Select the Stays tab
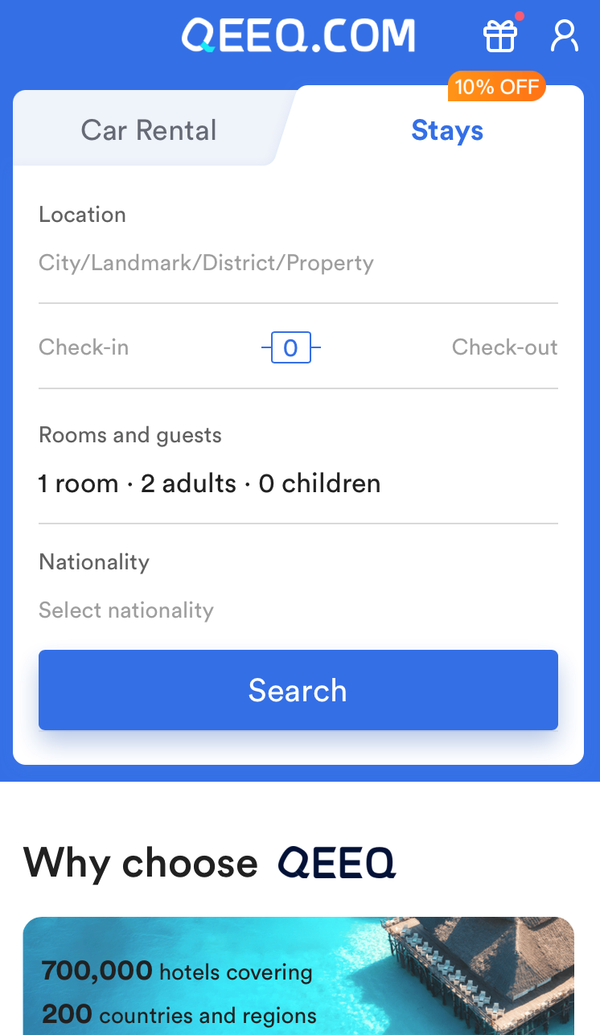 coord(447,130)
